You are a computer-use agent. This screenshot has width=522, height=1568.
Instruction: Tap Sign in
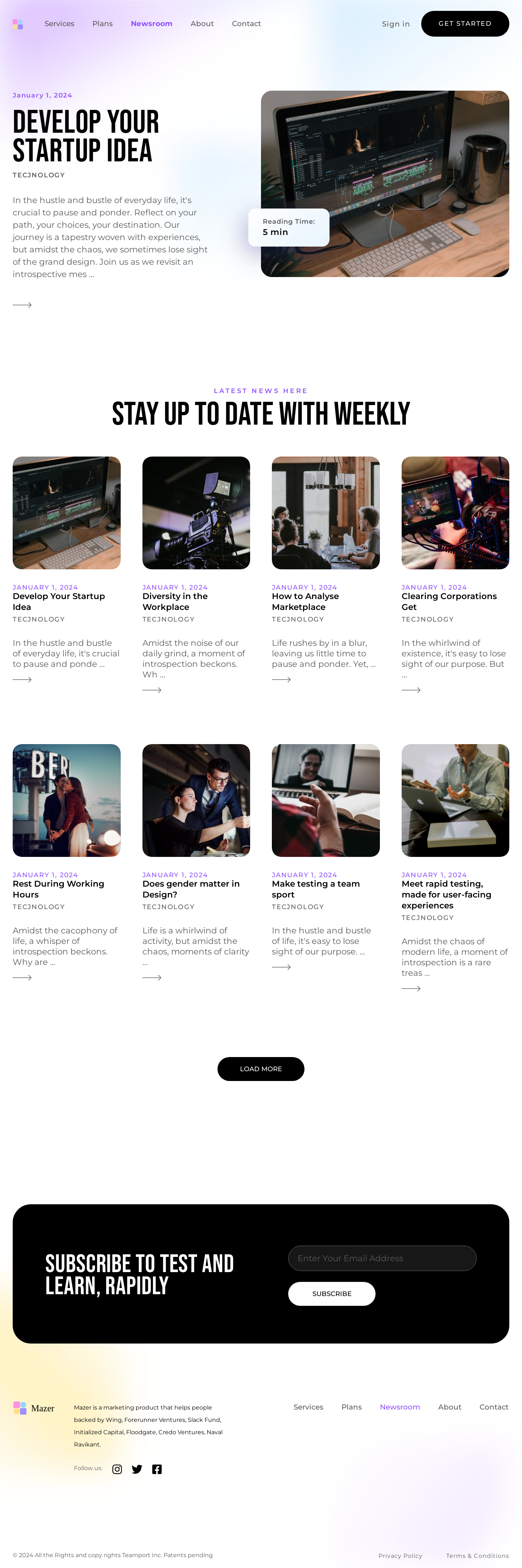point(395,24)
